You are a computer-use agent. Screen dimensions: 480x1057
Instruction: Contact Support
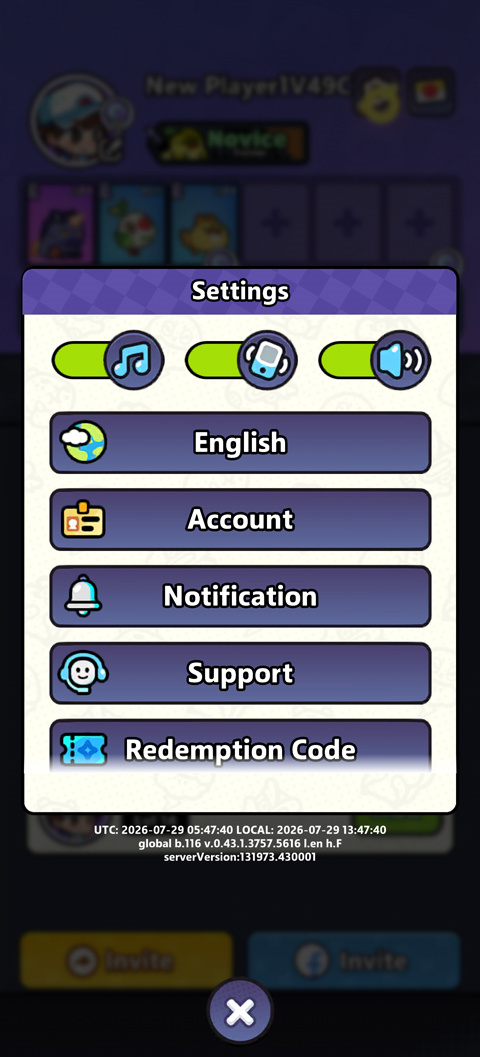[x=240, y=673]
